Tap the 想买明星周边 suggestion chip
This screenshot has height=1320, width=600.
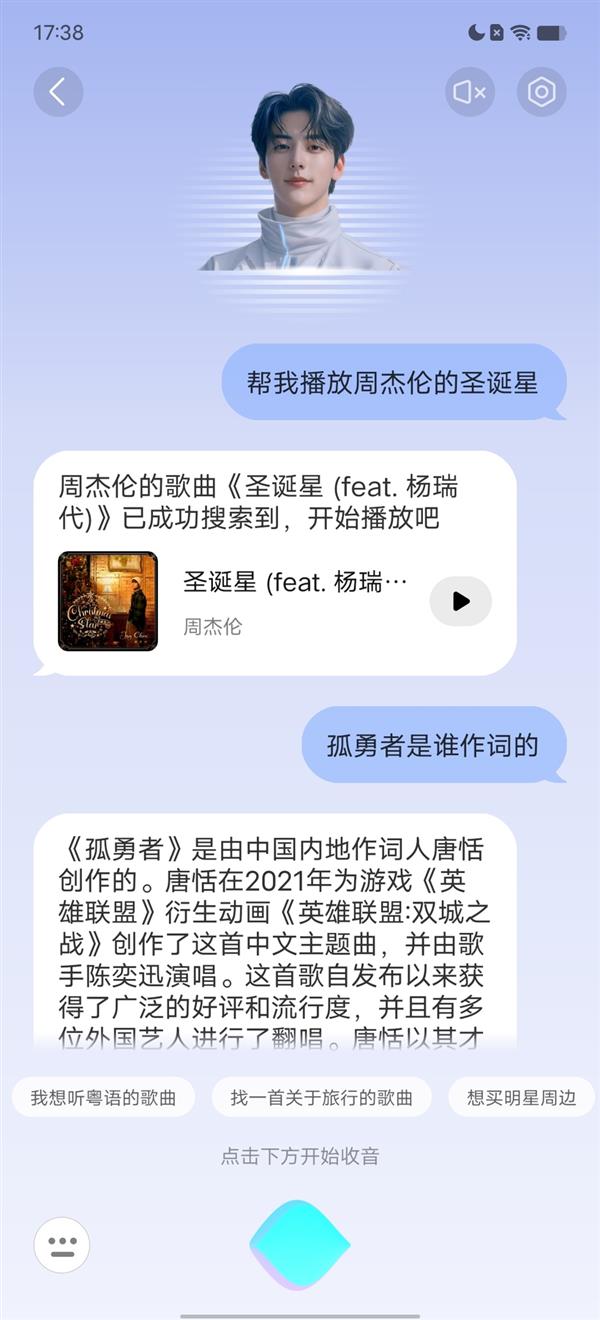[521, 1097]
